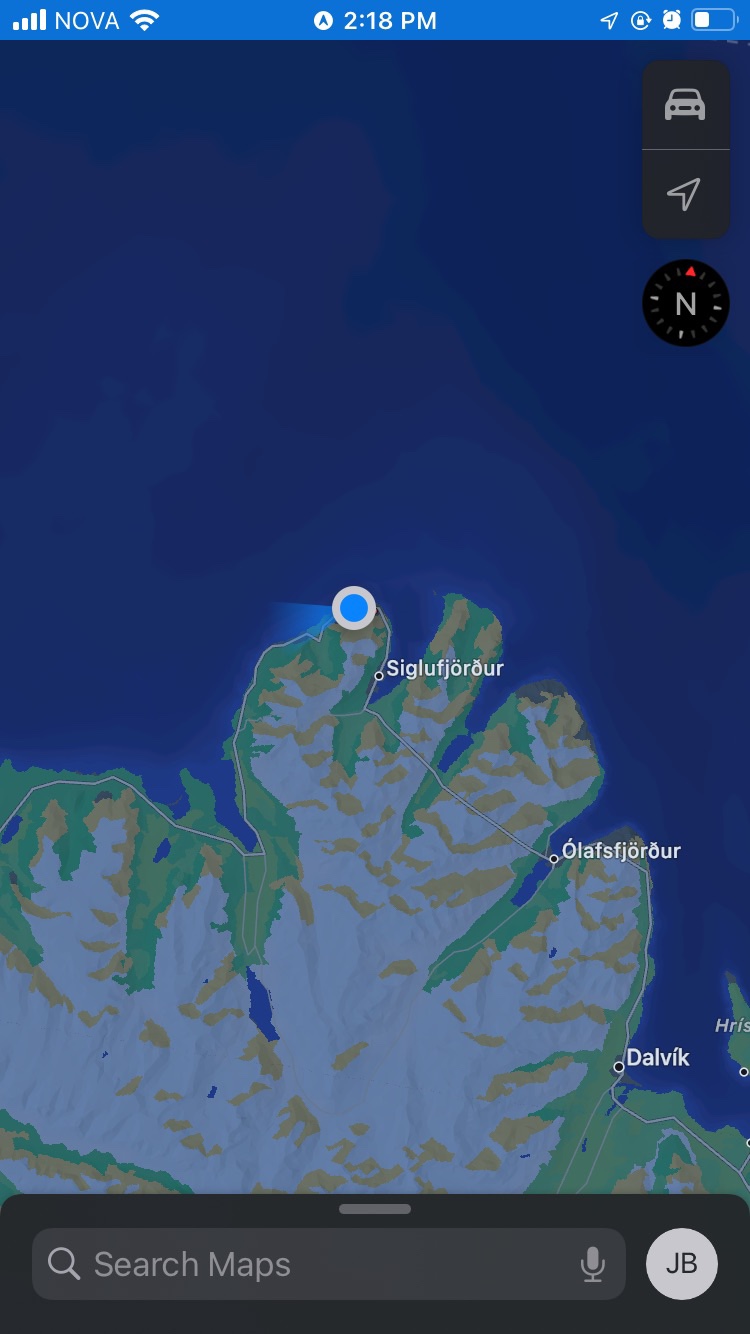Tap the blue current location dot
Image resolution: width=750 pixels, height=1334 pixels.
point(353,607)
